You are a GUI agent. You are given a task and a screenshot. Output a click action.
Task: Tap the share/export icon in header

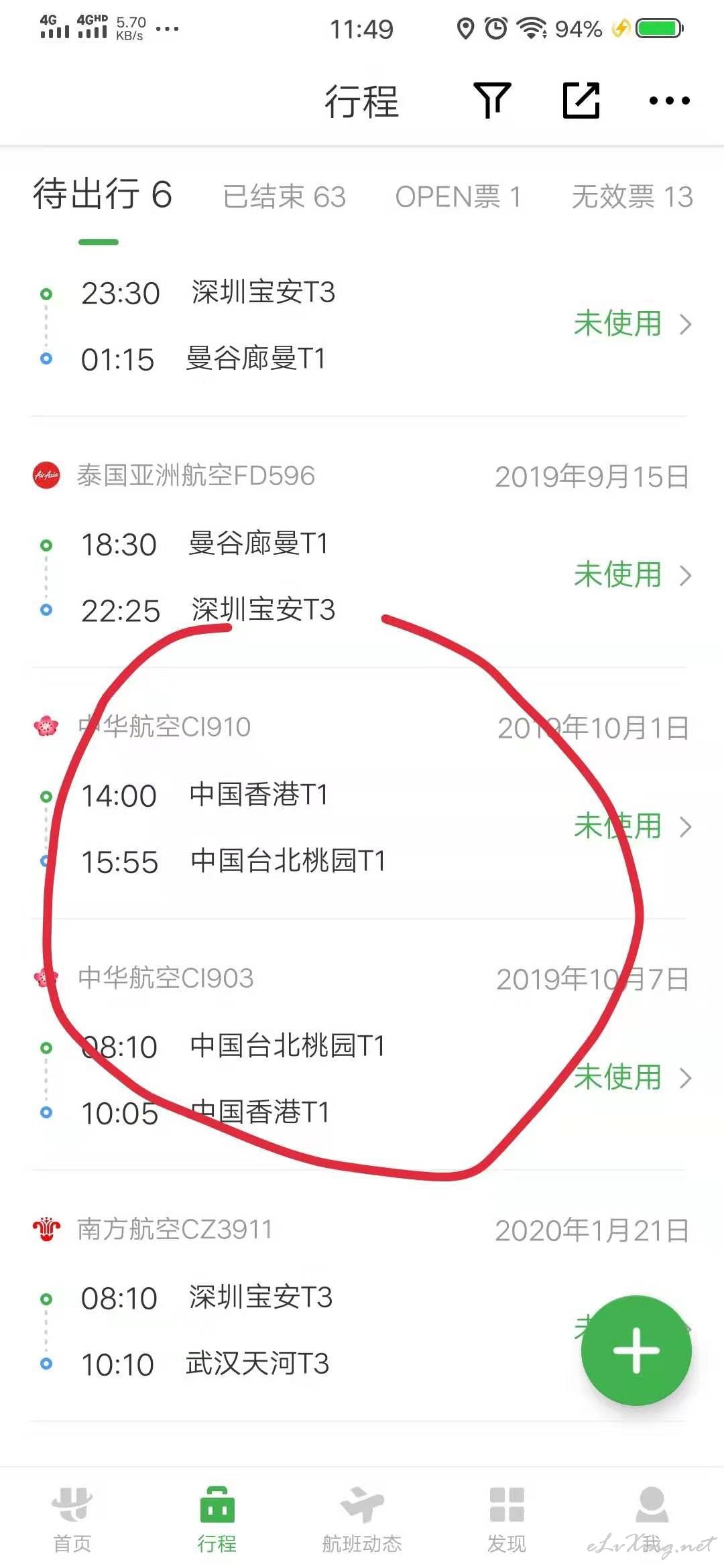(x=581, y=101)
